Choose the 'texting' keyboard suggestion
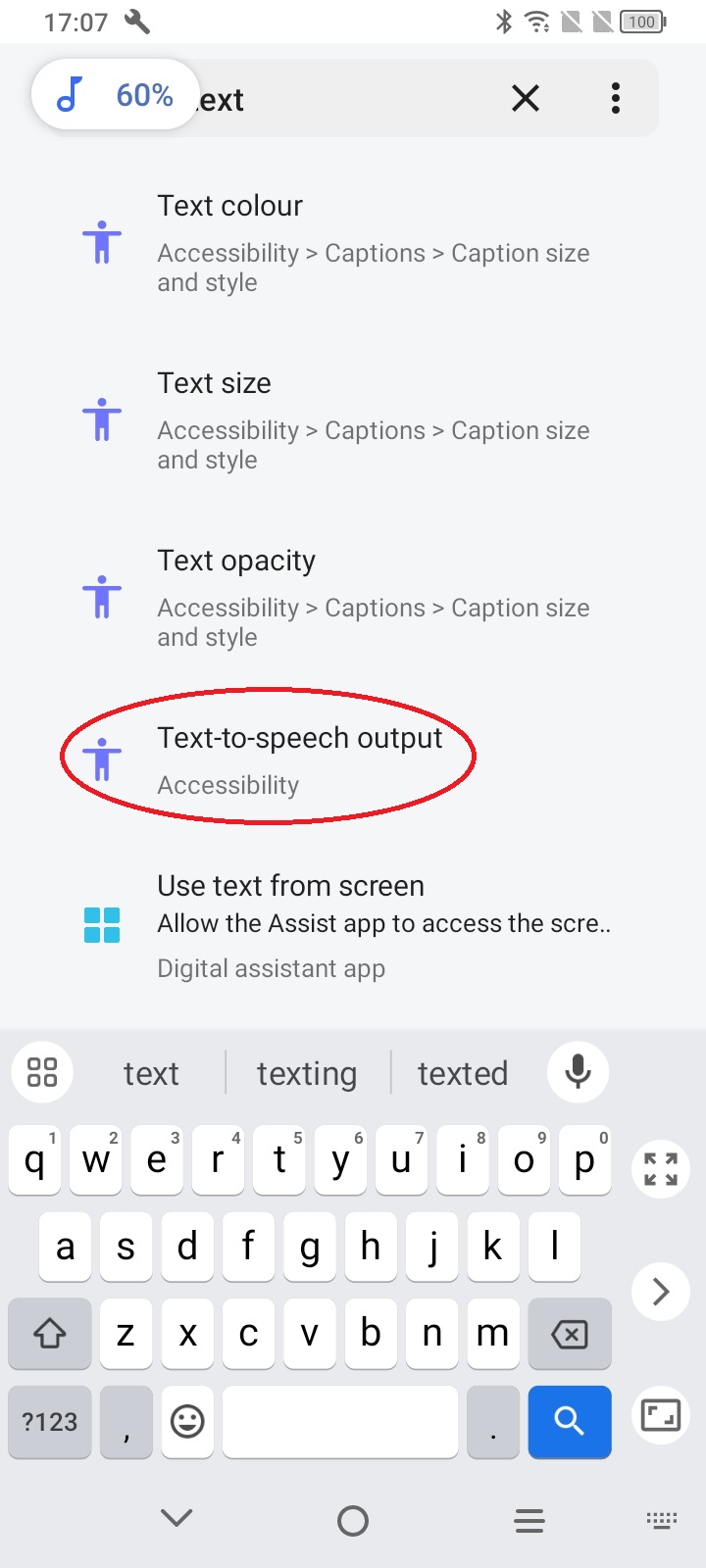The image size is (706, 1568). pyautogui.click(x=307, y=1073)
